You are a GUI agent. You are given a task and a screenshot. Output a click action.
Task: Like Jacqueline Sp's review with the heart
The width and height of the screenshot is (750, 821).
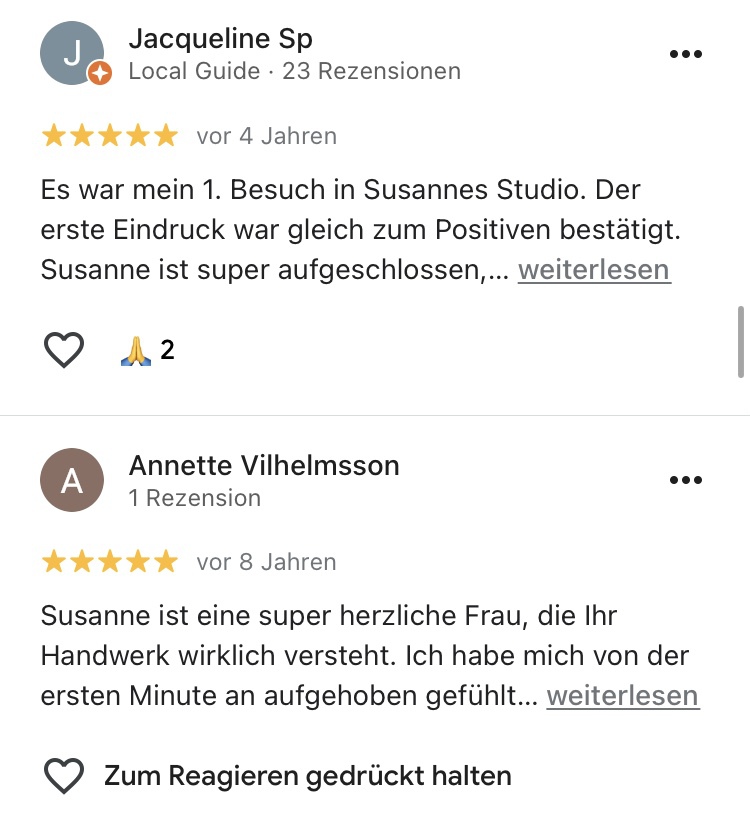click(64, 350)
